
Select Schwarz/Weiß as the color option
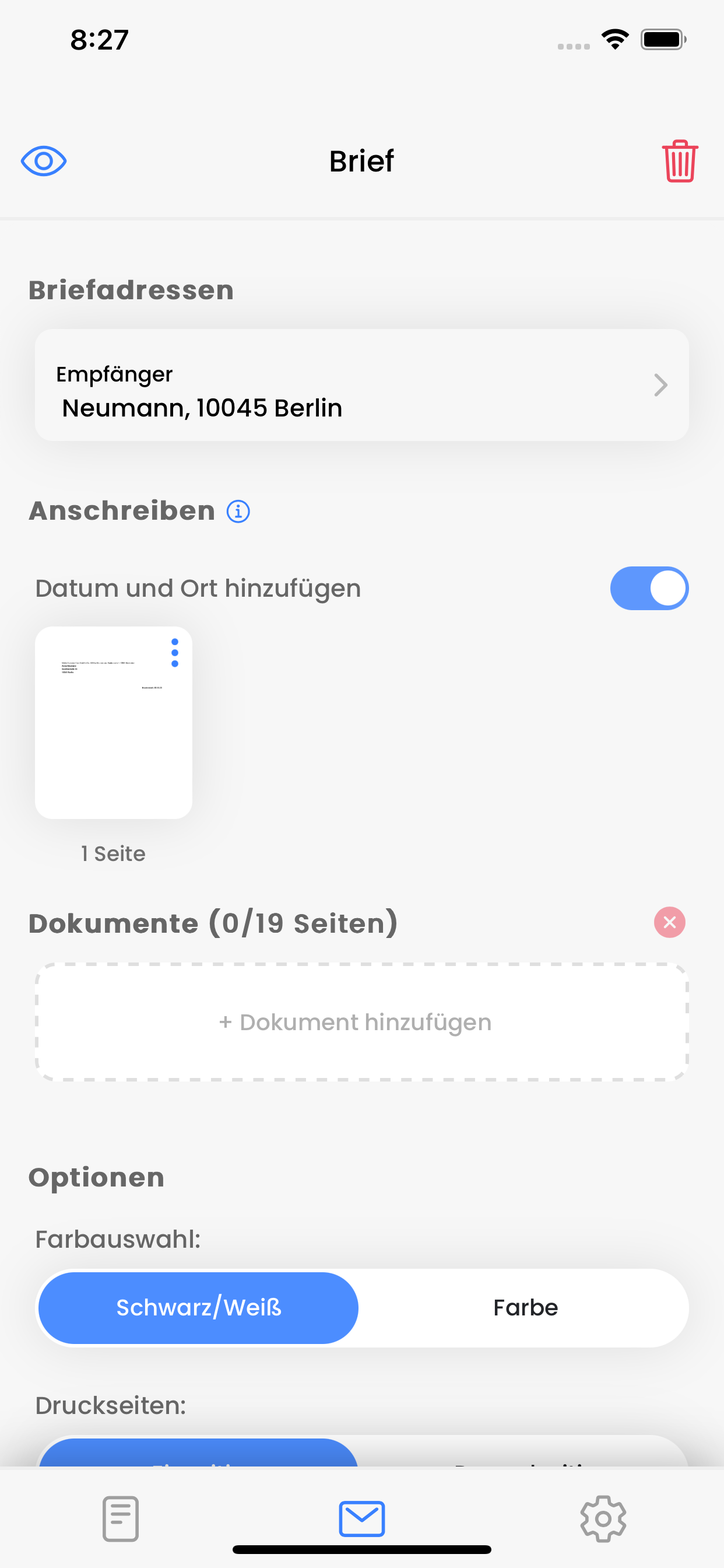[198, 1307]
